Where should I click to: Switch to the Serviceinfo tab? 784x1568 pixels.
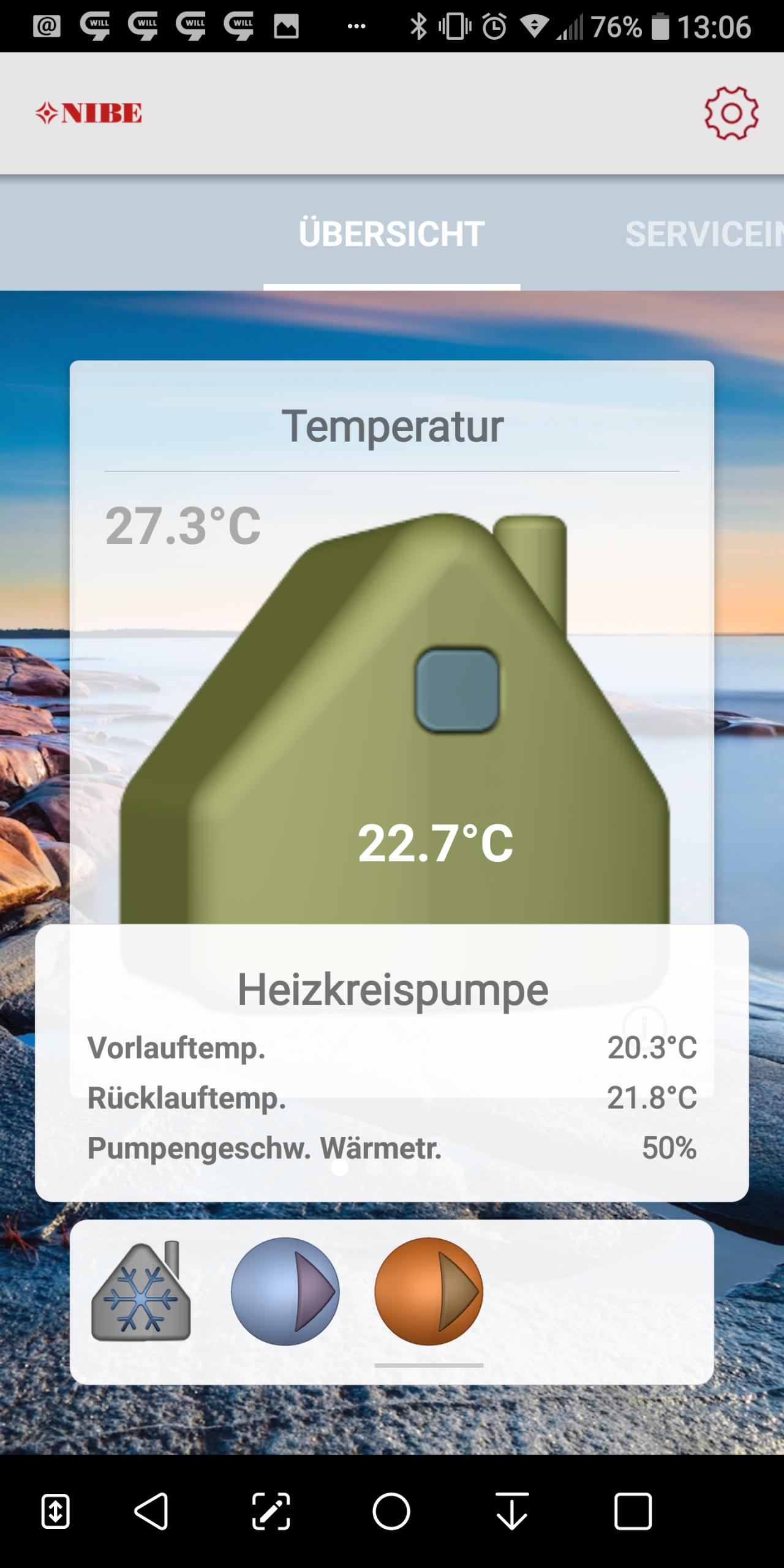point(704,235)
